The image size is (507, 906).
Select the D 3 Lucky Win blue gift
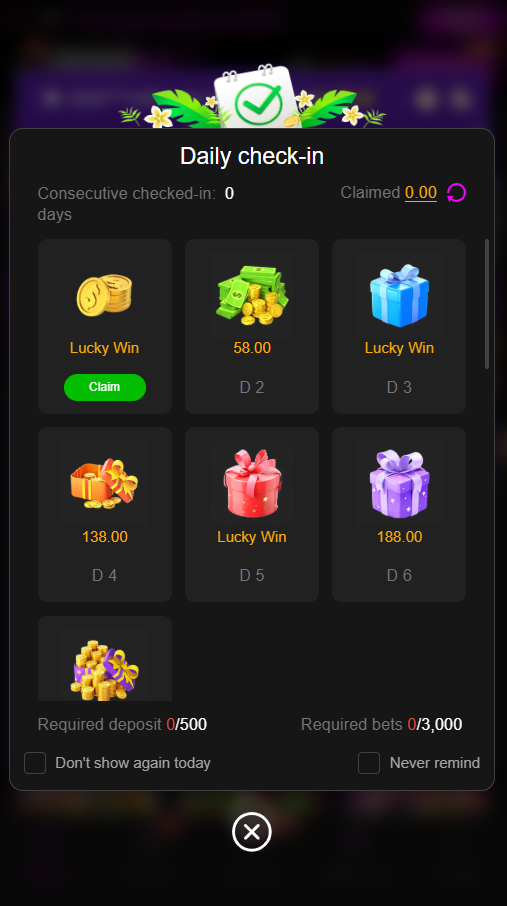point(399,326)
